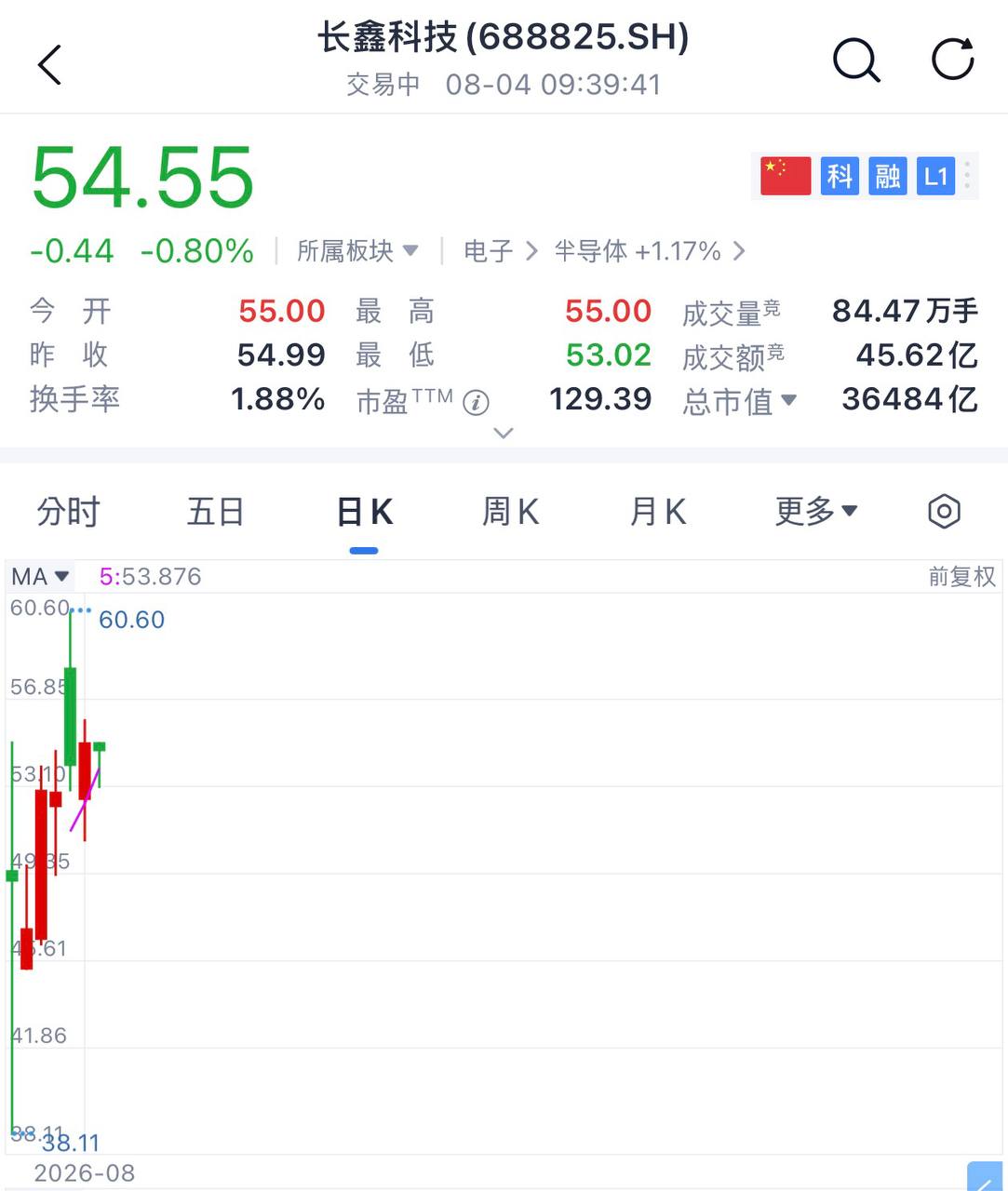Switch the 总市值 dropdown metric
Image resolution: width=1008 pixels, height=1191 pixels.
coord(740,401)
